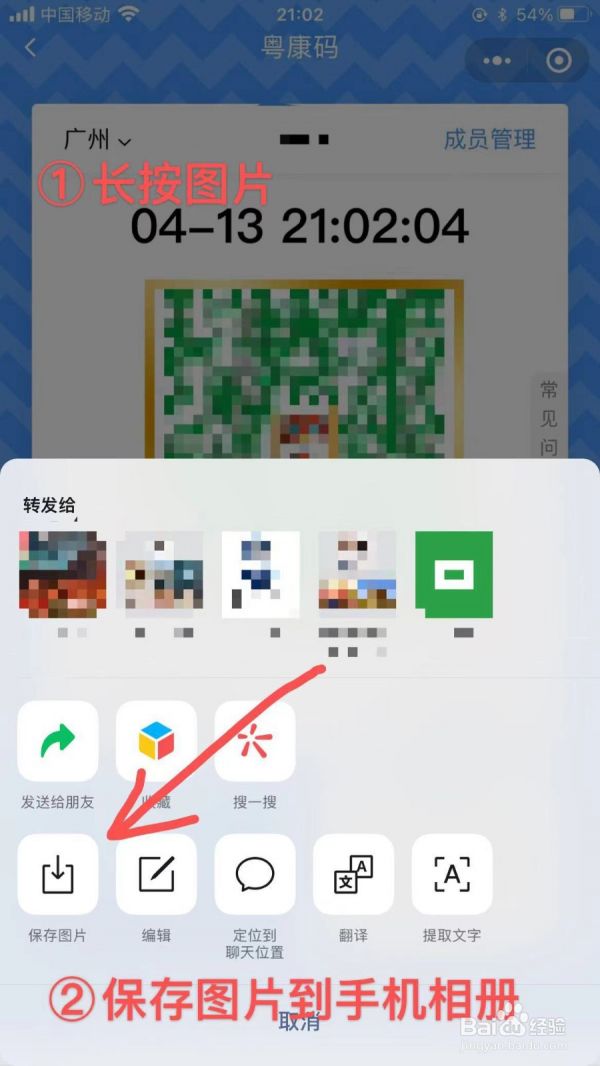600x1066 pixels.
Task: Go back with the top-left arrow
Action: click(x=30, y=48)
